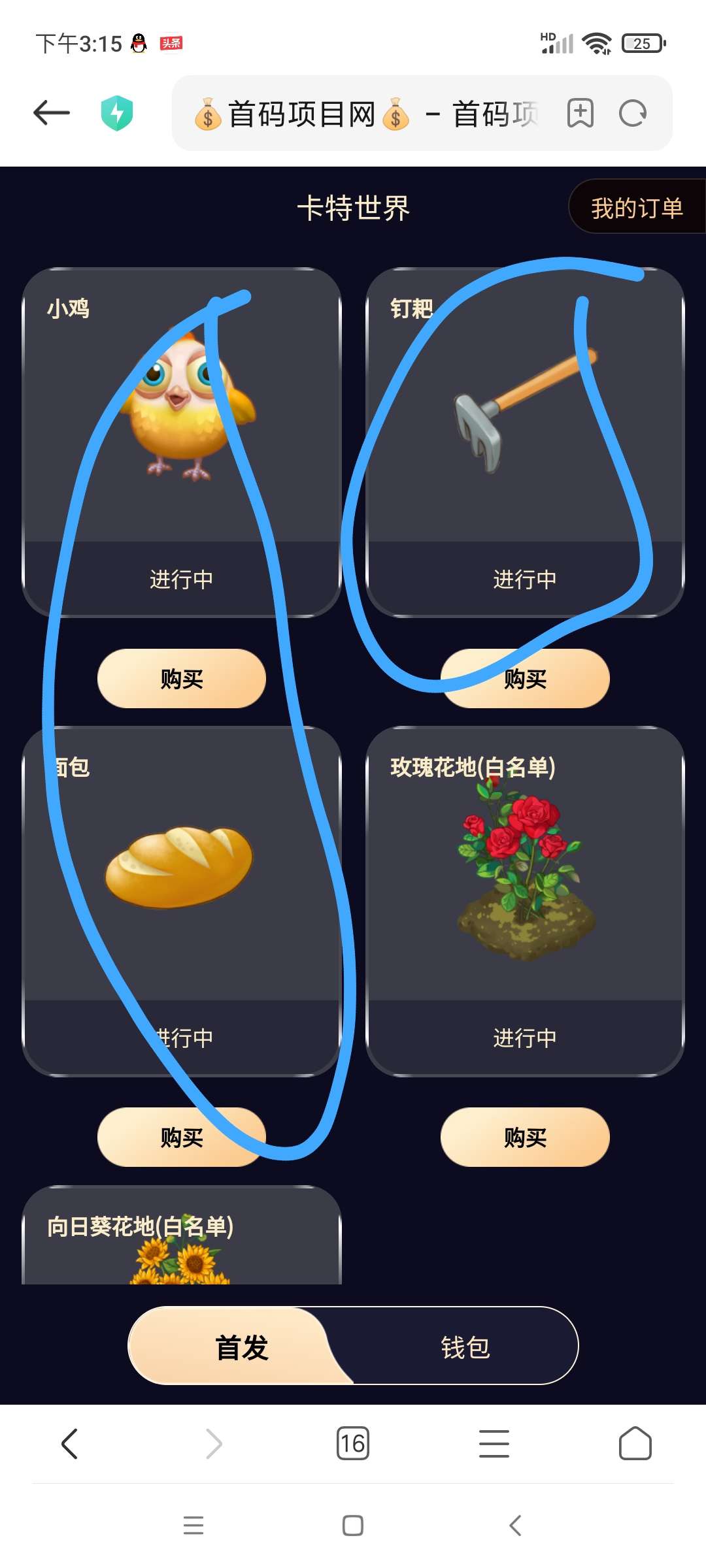The height and width of the screenshot is (1568, 706).
Task: Open the browser menu in the bottom toolbar
Action: 494,1443
